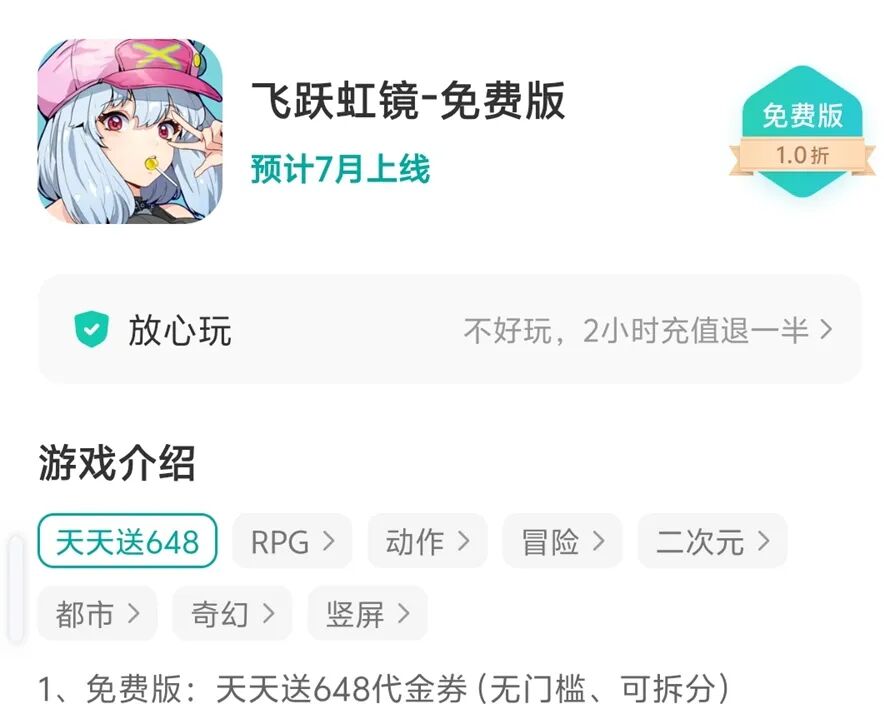Open the 二次元 category tag
The height and width of the screenshot is (724, 884).
point(712,542)
